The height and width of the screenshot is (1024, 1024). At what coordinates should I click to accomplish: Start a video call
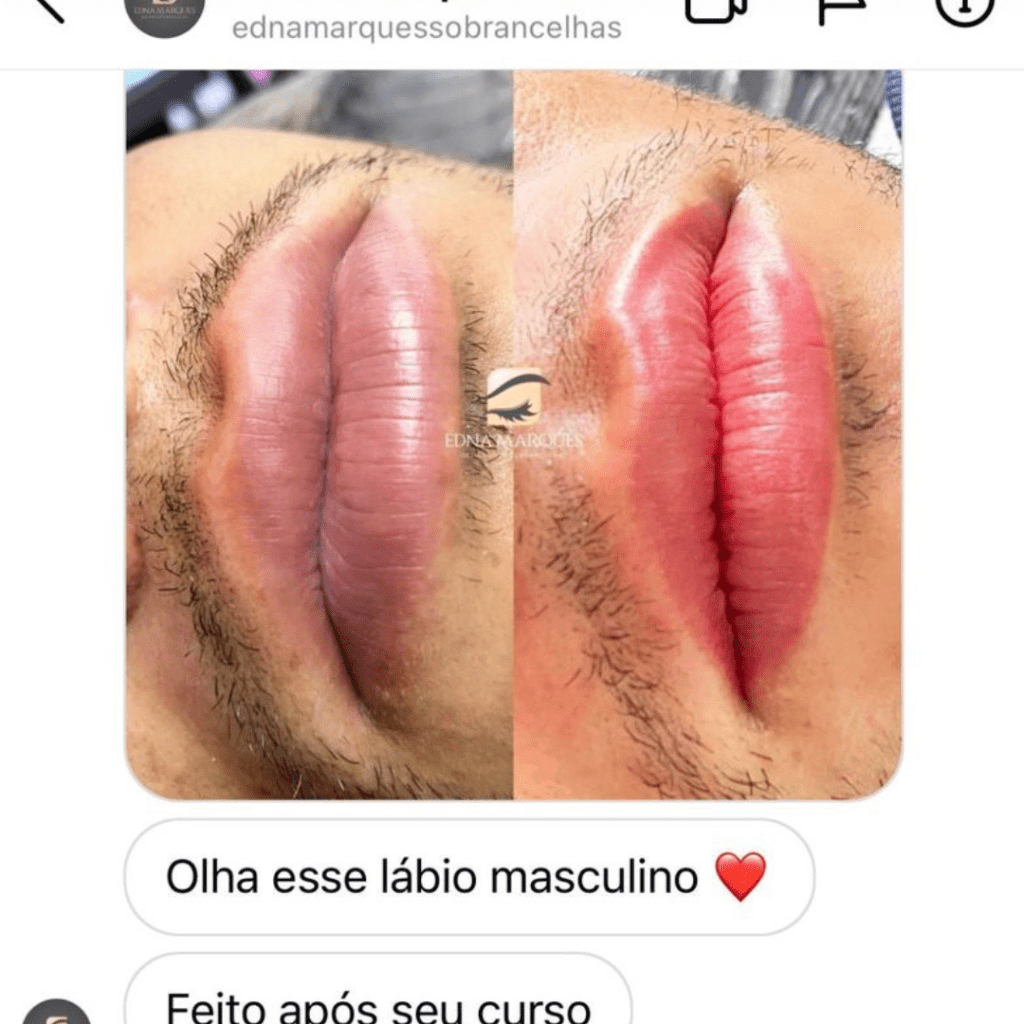click(x=715, y=10)
